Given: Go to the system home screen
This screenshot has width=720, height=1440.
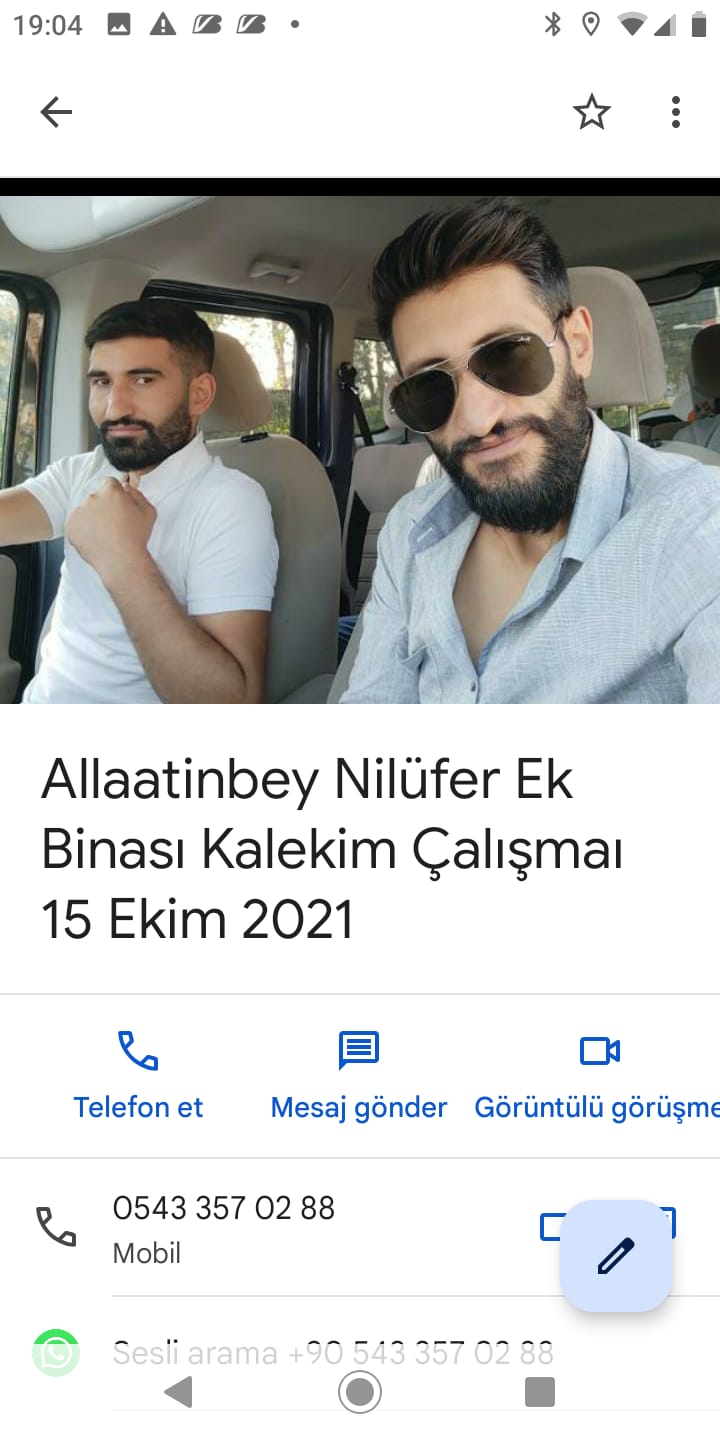Looking at the screenshot, I should 360,1392.
